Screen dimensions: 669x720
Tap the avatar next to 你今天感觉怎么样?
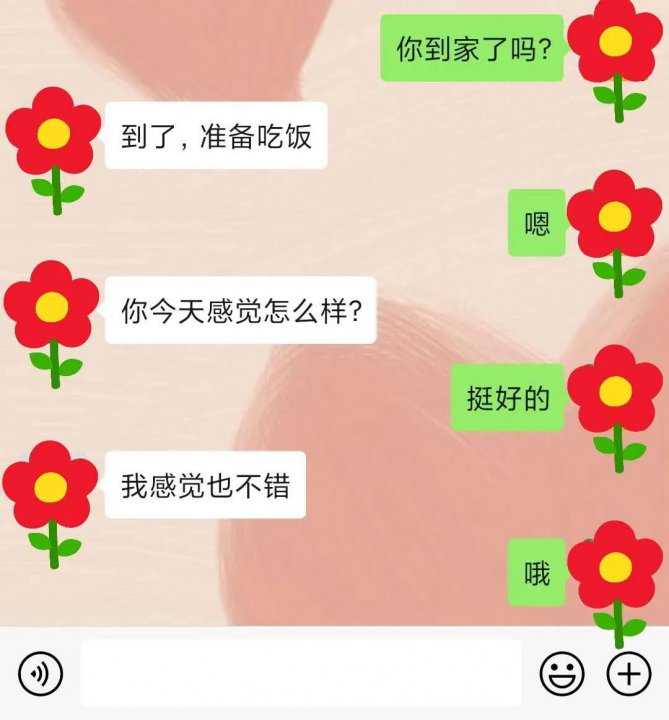pos(52,315)
